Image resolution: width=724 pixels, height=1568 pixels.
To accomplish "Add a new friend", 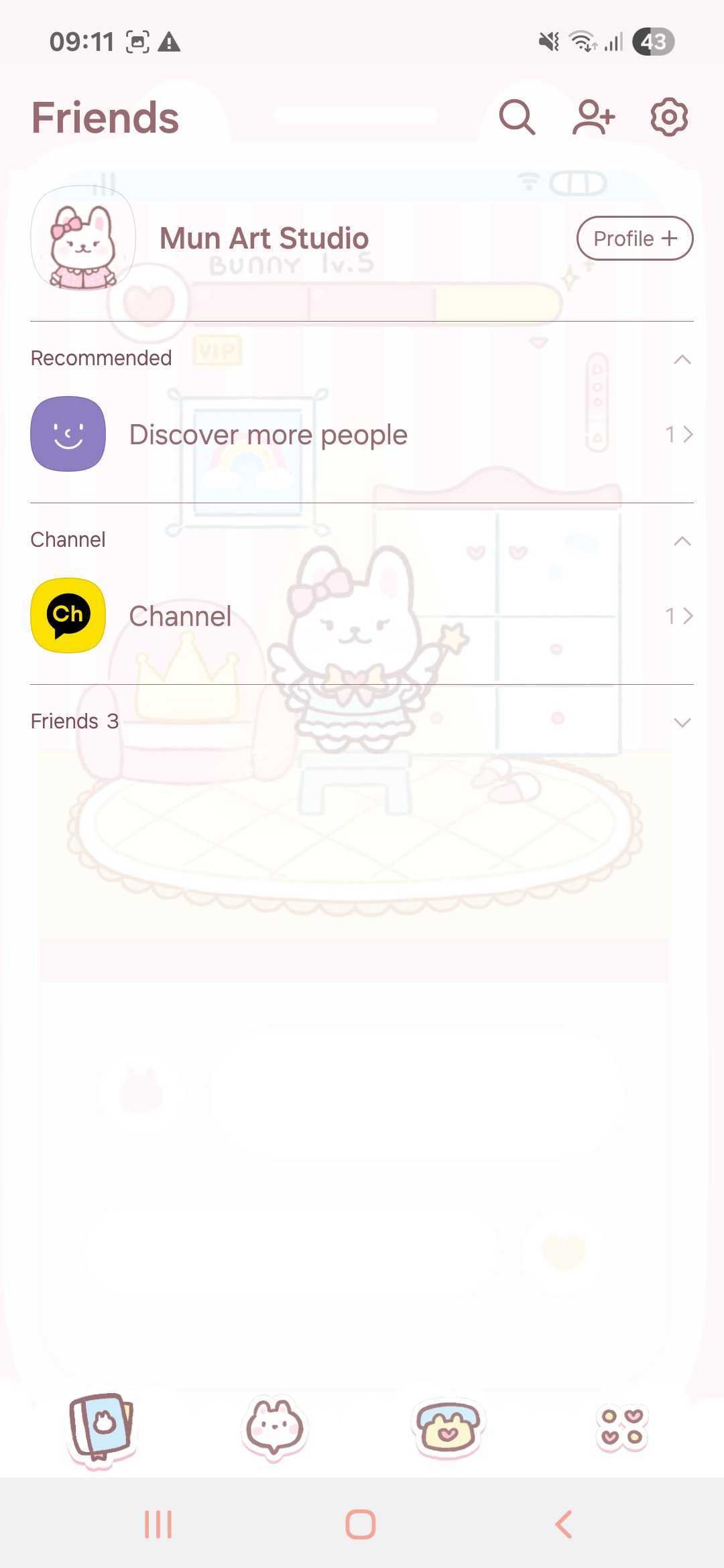I will (x=593, y=118).
